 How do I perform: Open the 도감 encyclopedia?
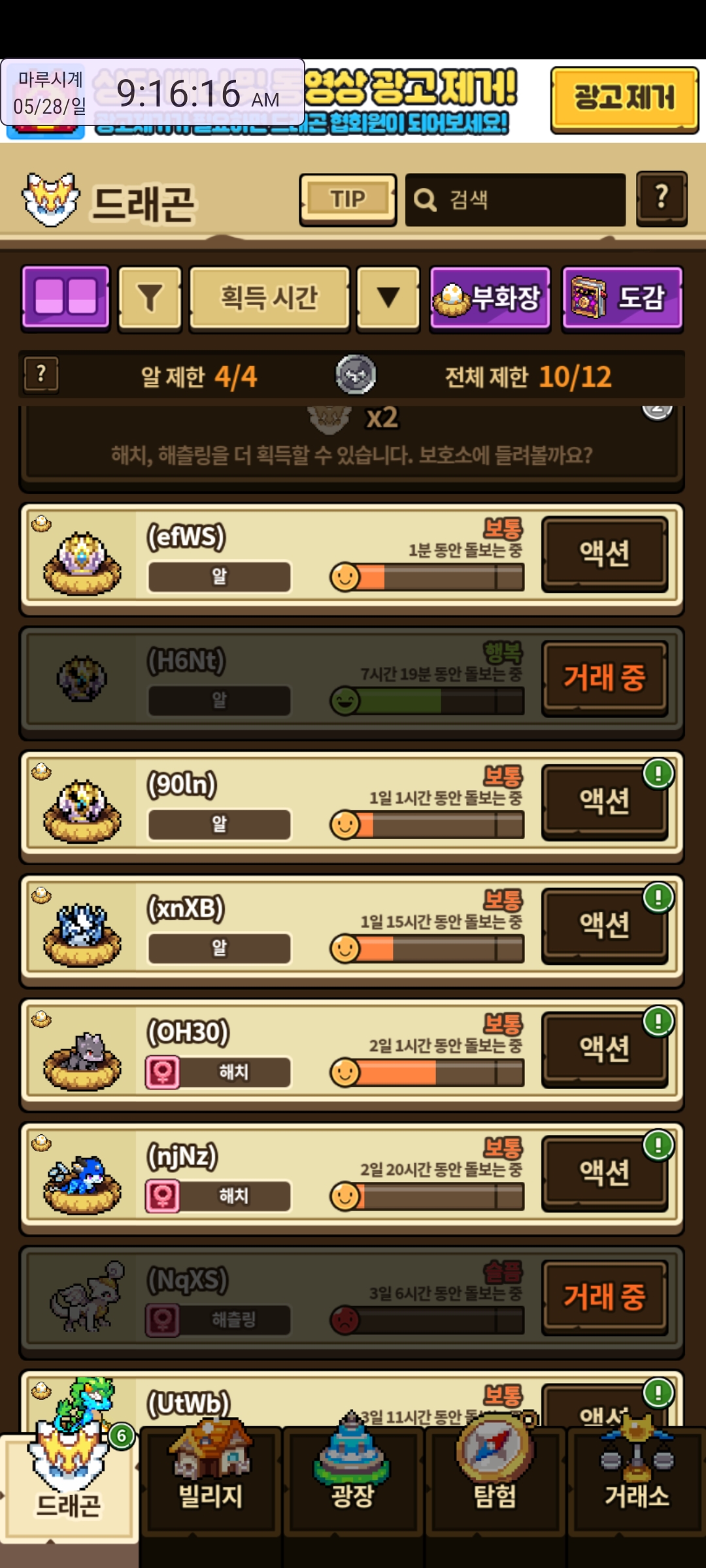[622, 299]
